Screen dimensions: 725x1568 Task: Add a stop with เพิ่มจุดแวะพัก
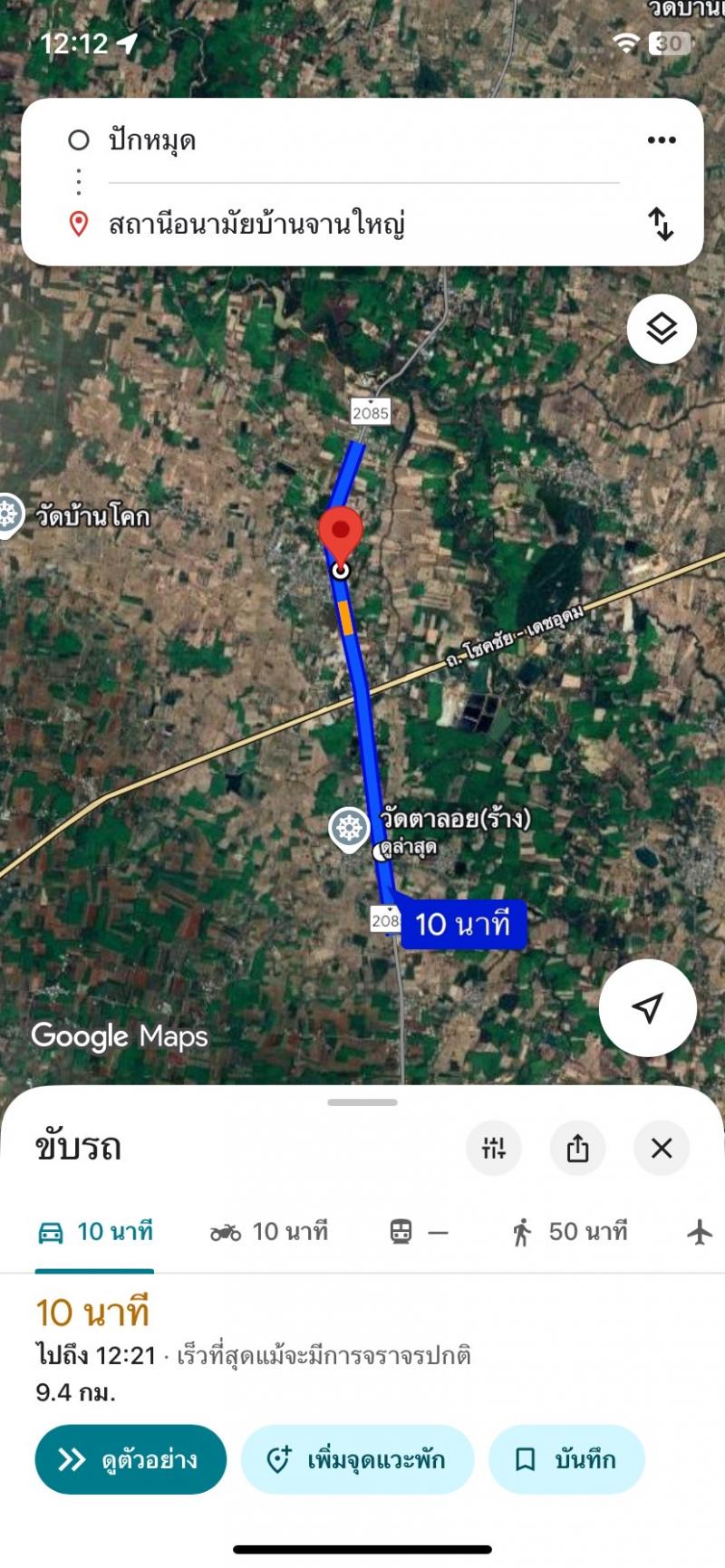click(357, 1459)
